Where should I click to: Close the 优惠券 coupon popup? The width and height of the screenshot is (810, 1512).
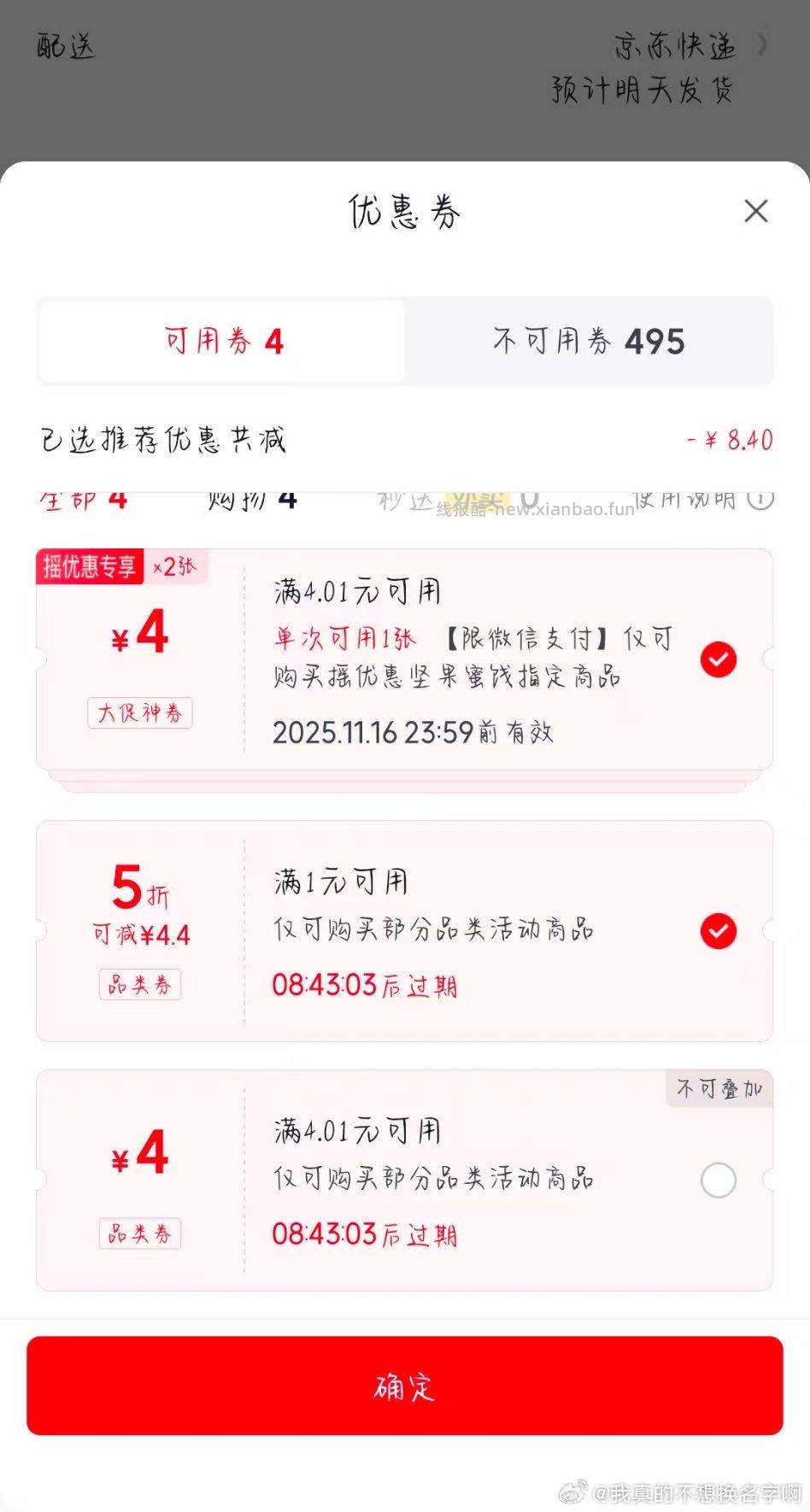[x=755, y=211]
